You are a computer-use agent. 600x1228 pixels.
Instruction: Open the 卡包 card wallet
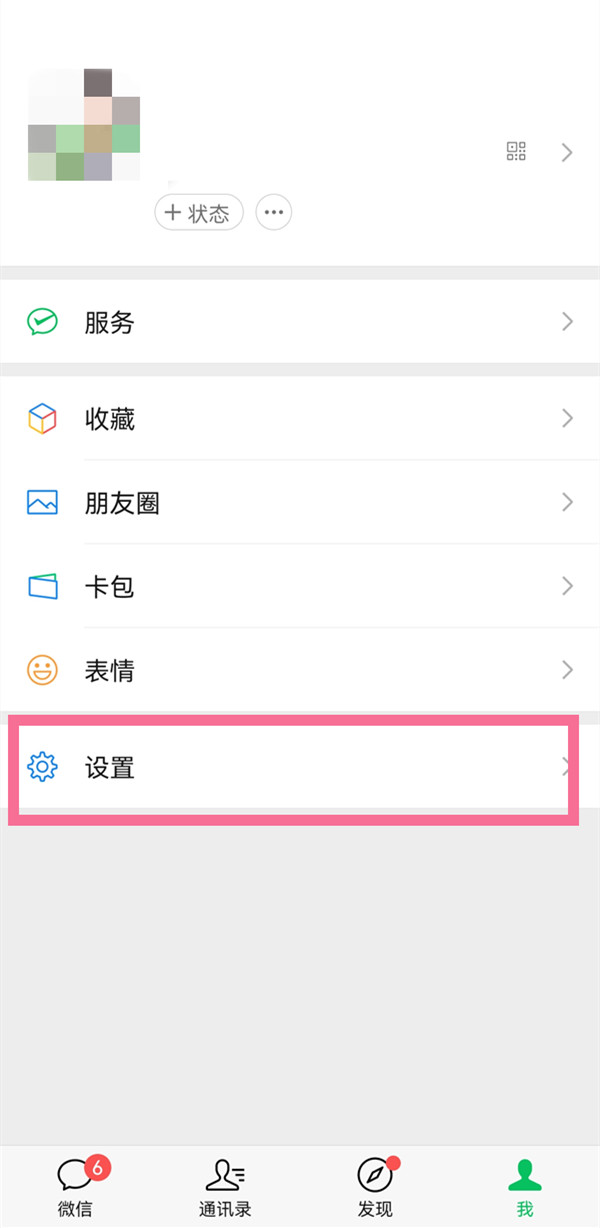[300, 587]
